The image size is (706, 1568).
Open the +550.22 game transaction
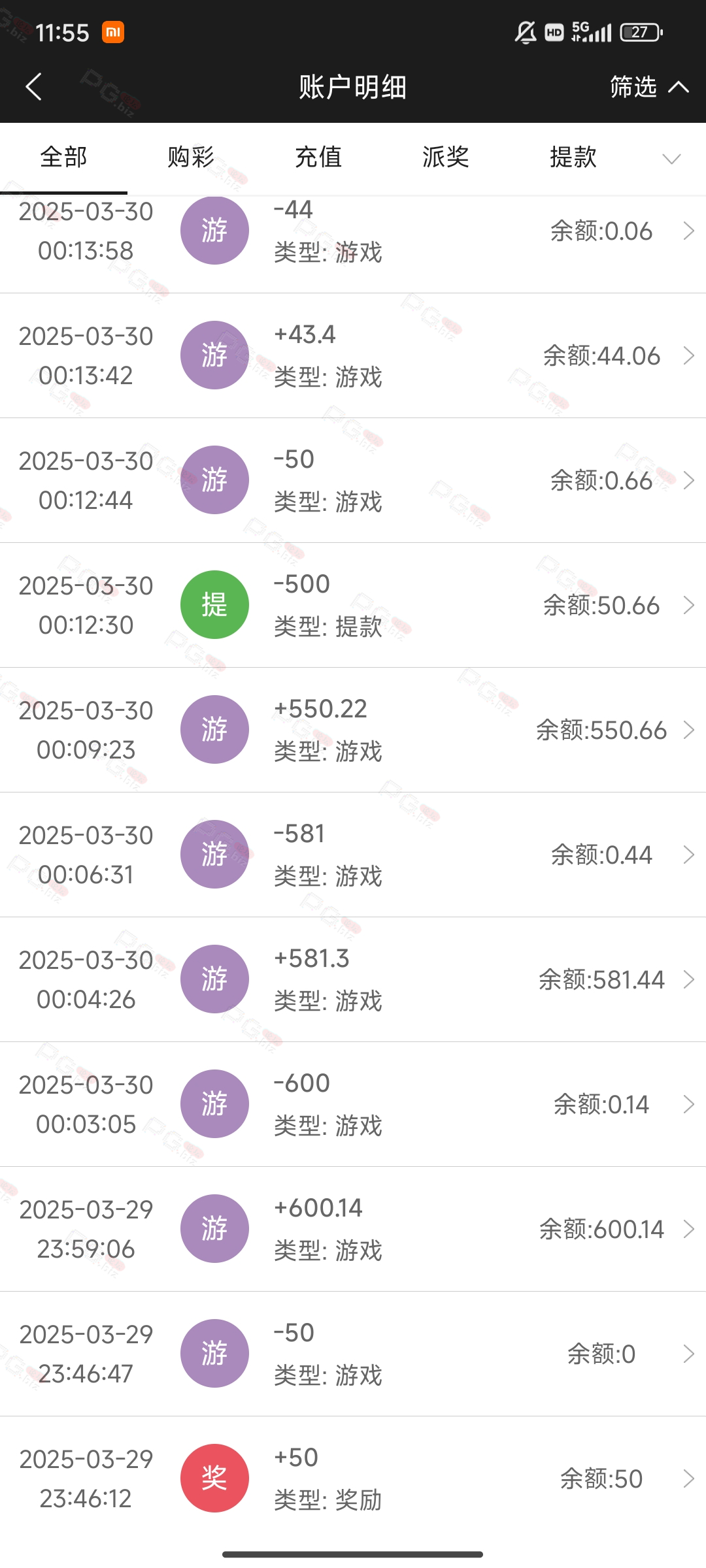tap(353, 730)
